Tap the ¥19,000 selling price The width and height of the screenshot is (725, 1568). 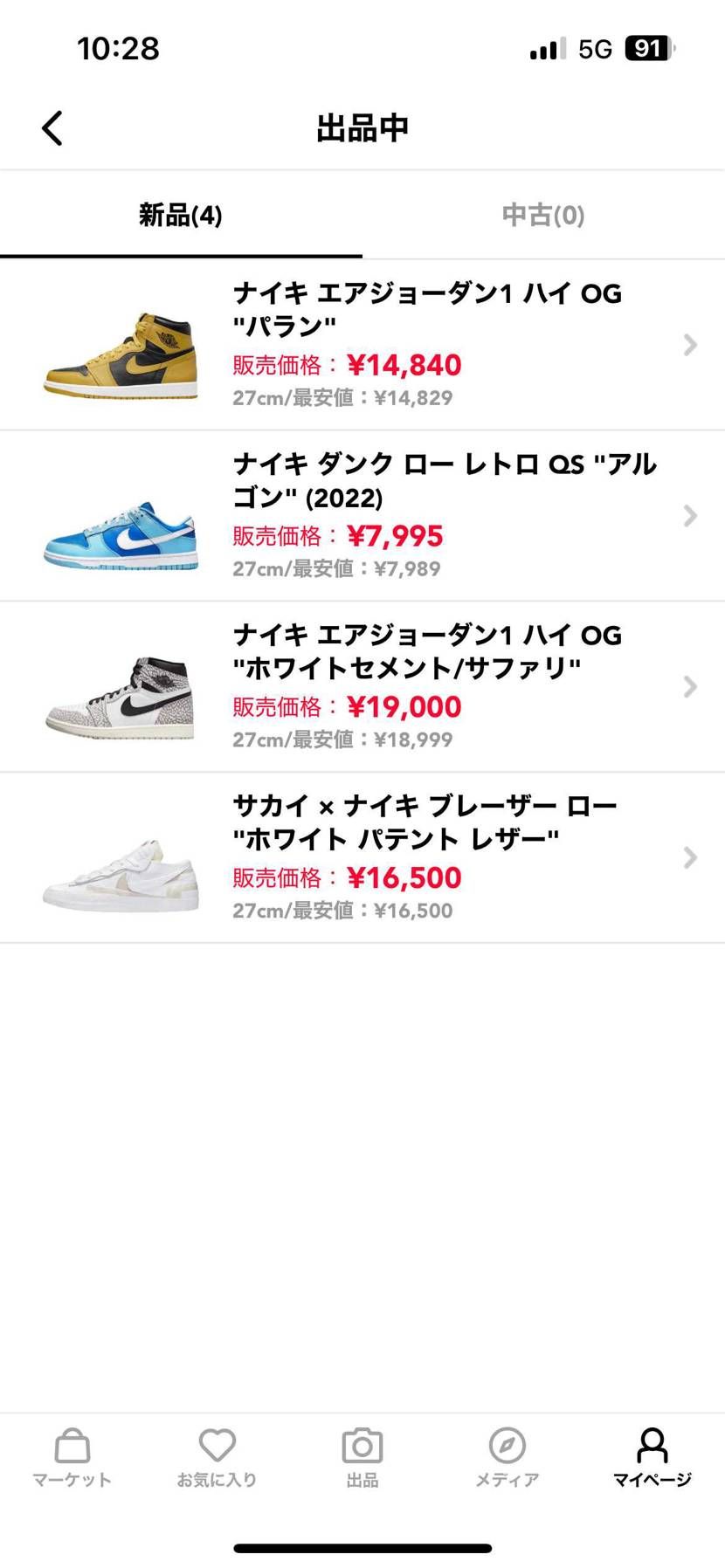(404, 706)
